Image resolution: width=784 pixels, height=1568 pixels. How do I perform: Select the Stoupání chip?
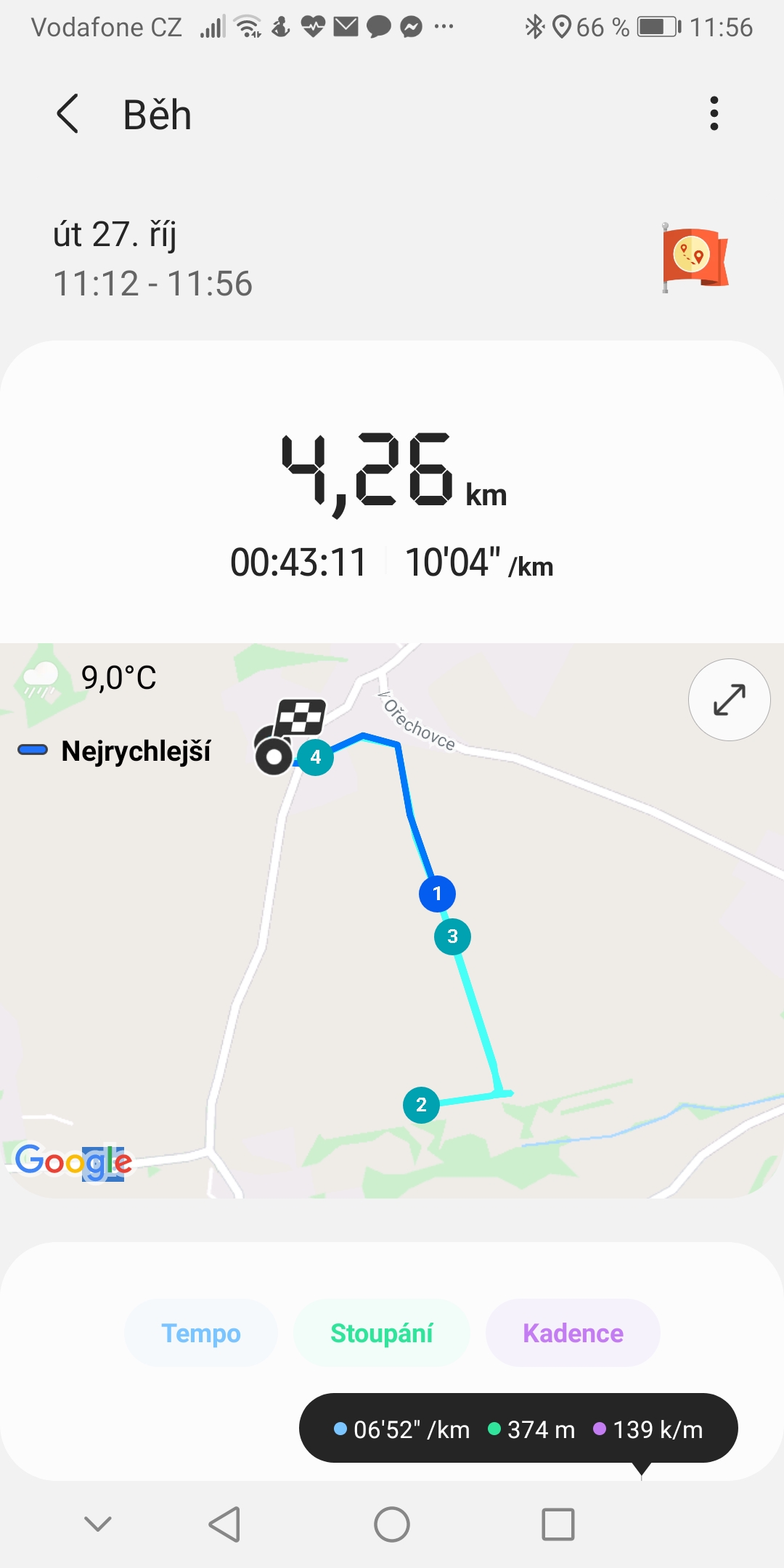(382, 1333)
